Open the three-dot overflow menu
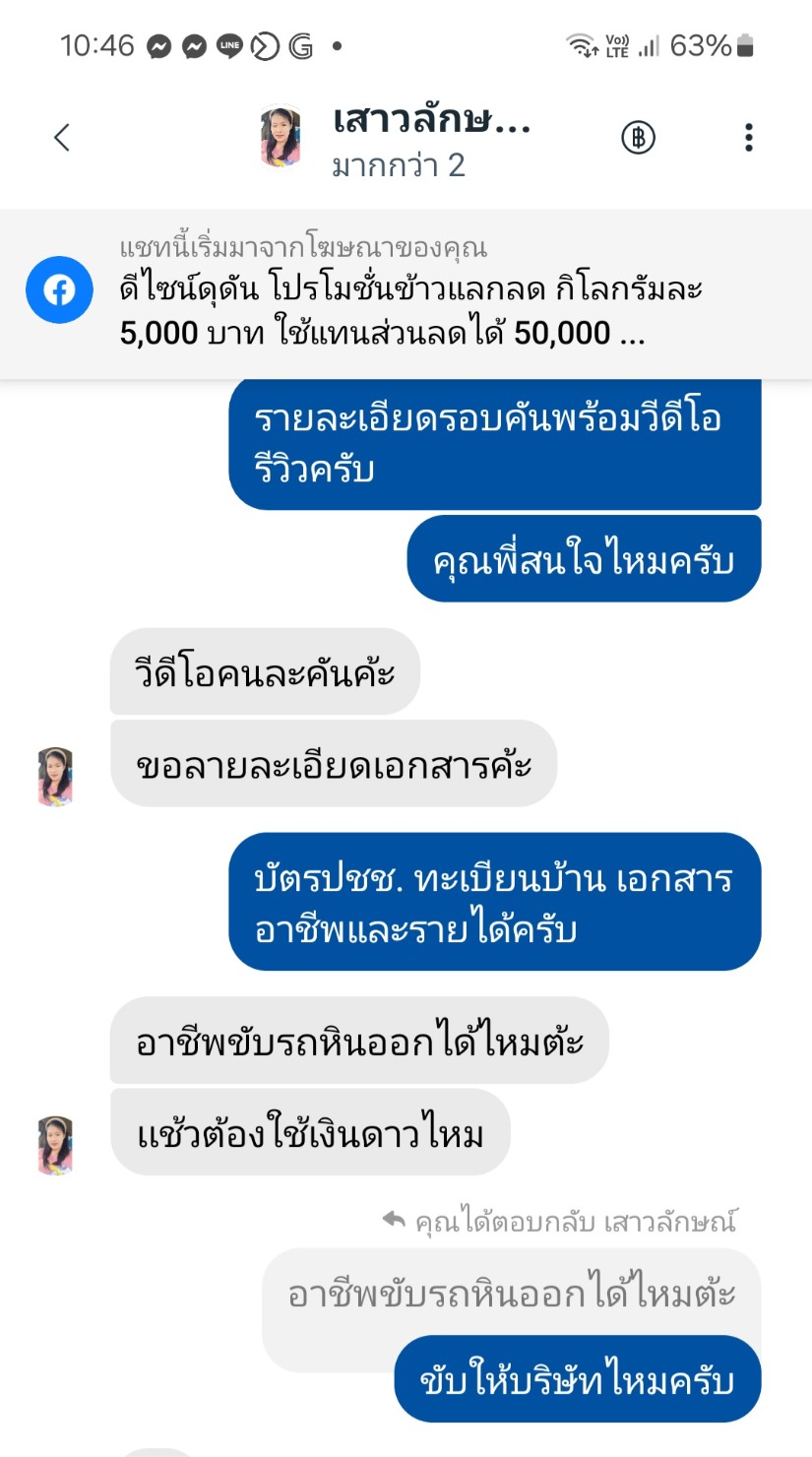Image resolution: width=812 pixels, height=1457 pixels. point(748,138)
